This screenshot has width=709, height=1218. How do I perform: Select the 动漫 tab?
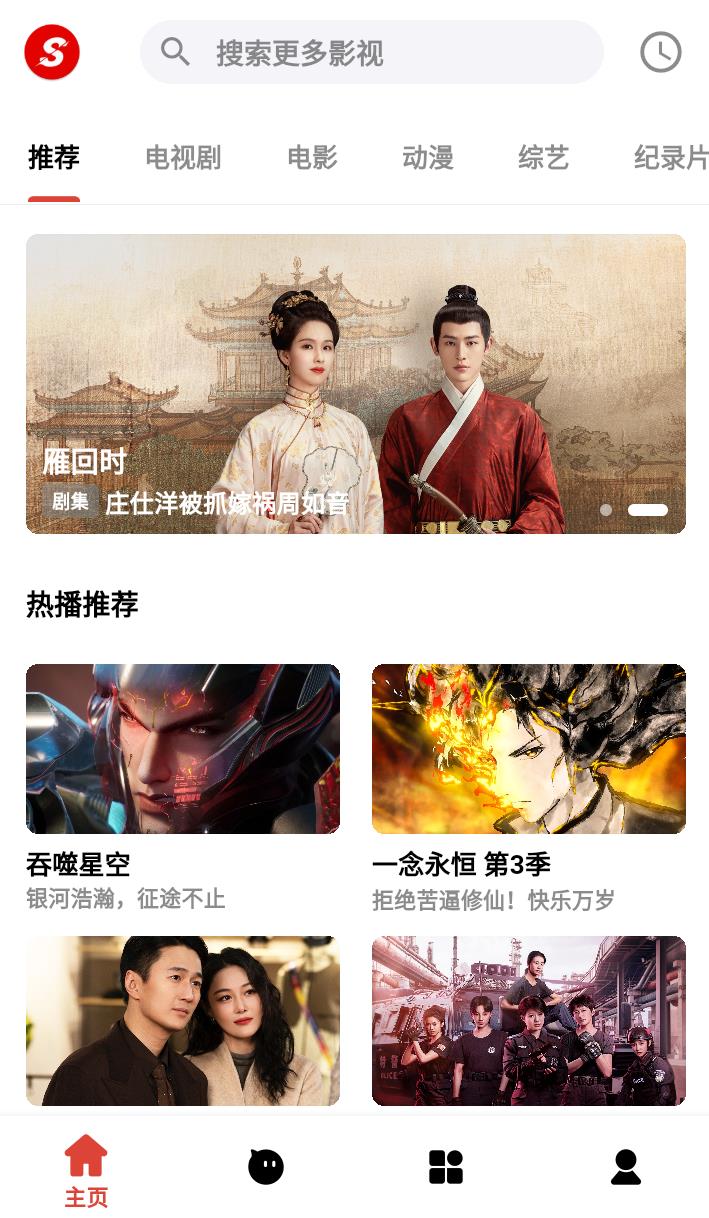[x=428, y=158]
